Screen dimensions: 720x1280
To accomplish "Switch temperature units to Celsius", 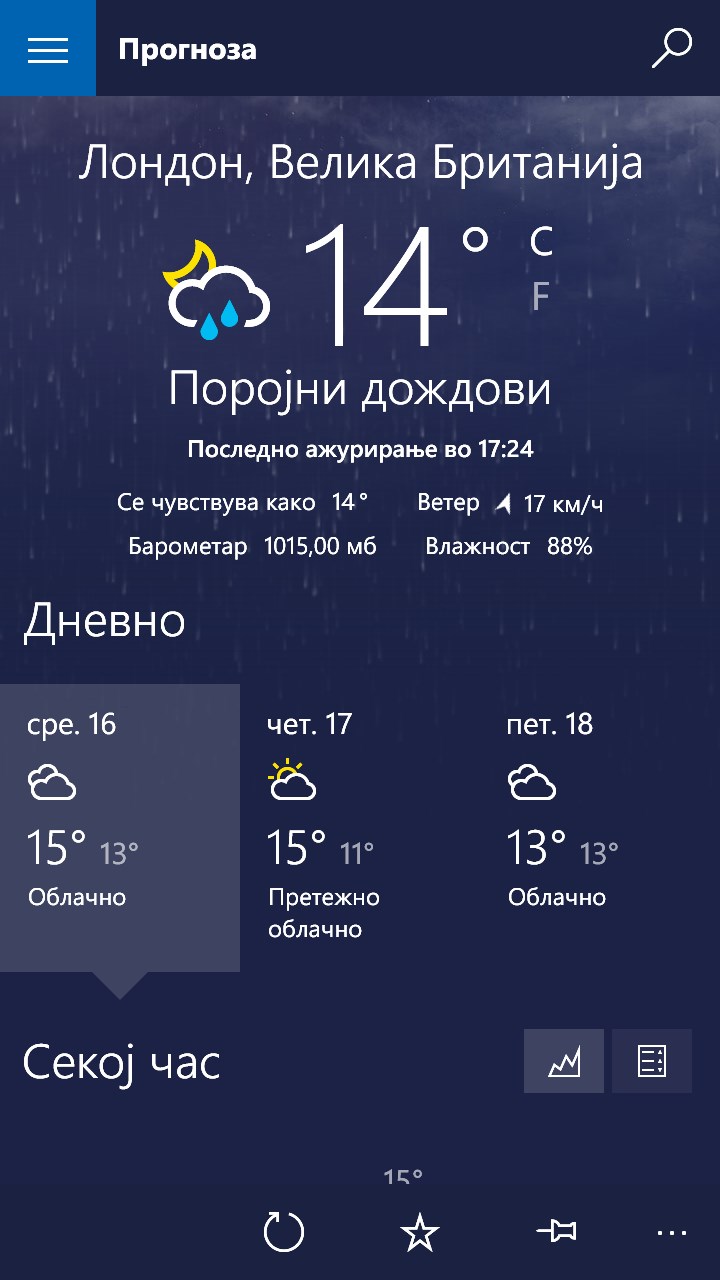I will pos(541,241).
